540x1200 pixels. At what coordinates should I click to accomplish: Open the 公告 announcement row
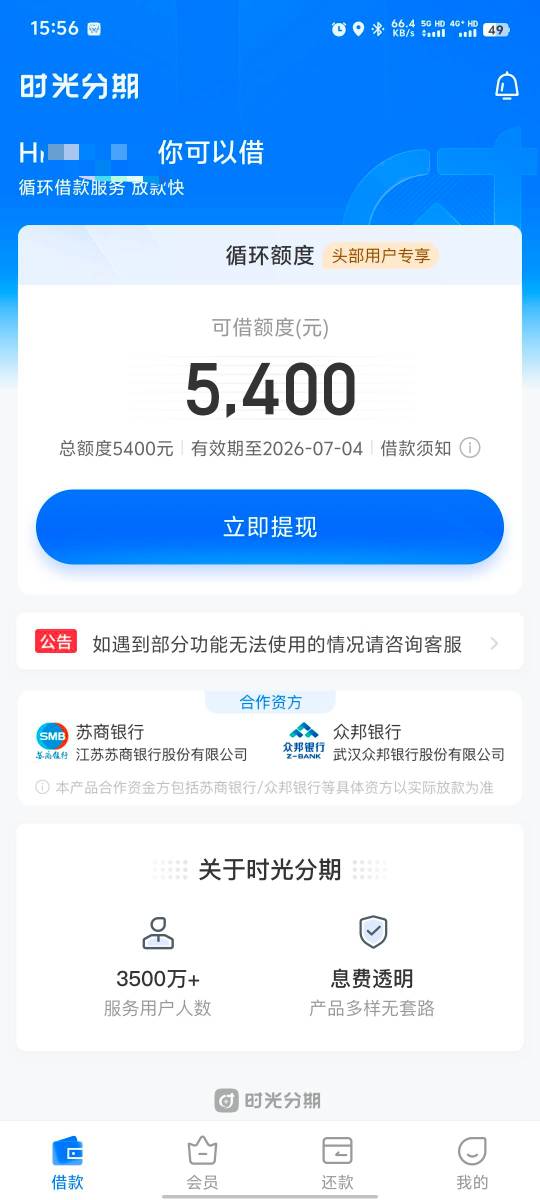pyautogui.click(x=270, y=643)
